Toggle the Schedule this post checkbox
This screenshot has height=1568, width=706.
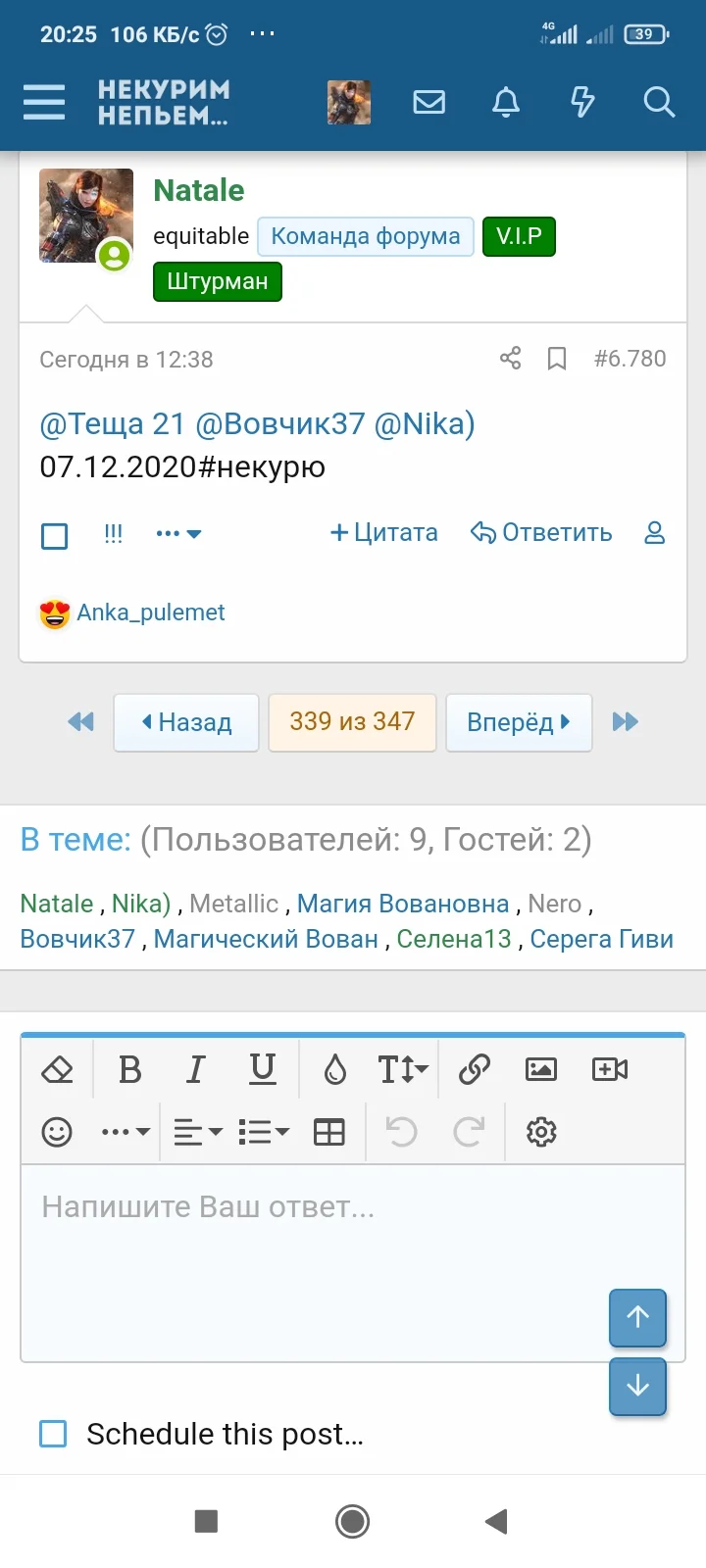click(x=52, y=1434)
